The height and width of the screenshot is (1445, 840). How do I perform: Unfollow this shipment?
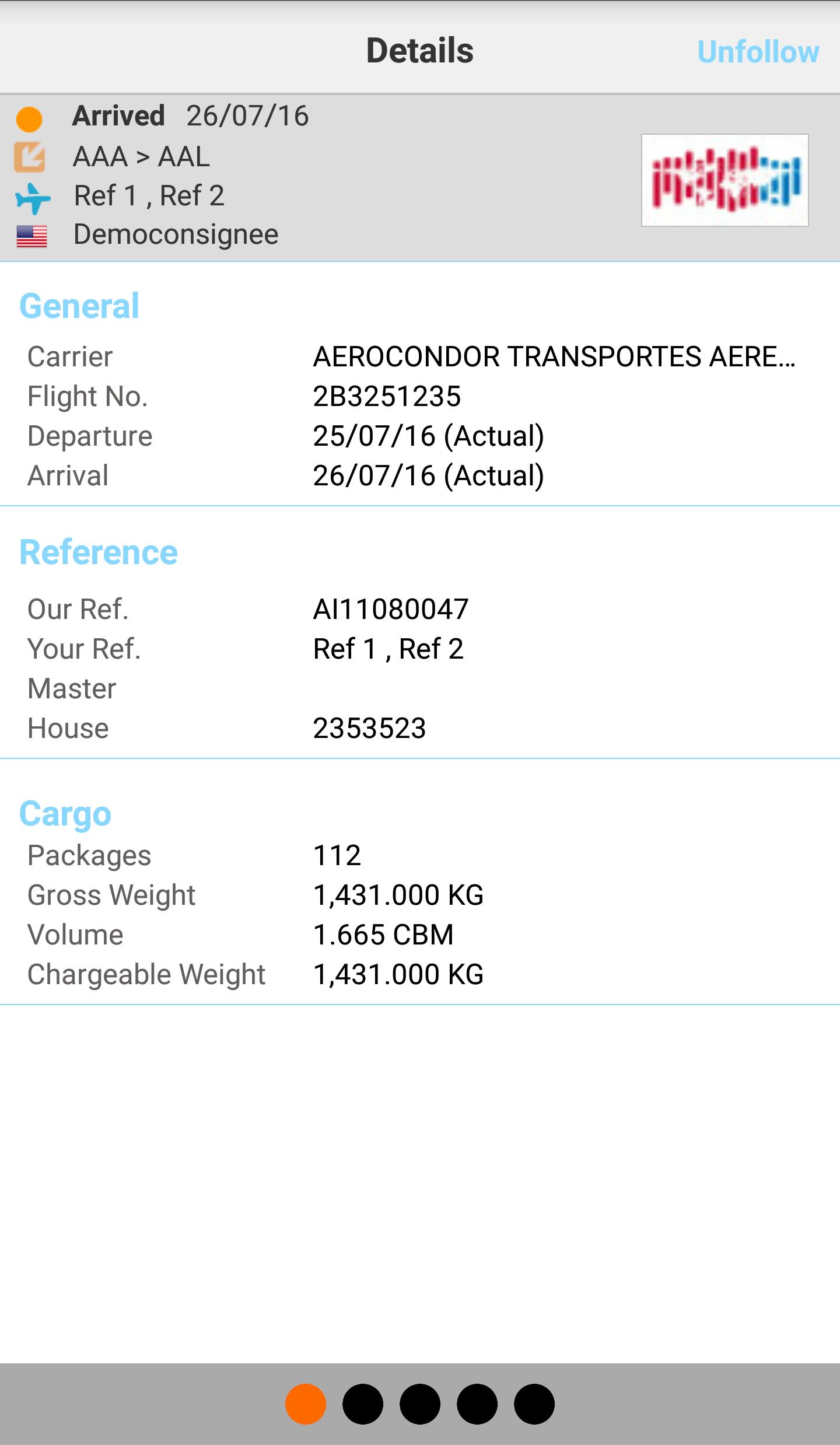tap(758, 52)
